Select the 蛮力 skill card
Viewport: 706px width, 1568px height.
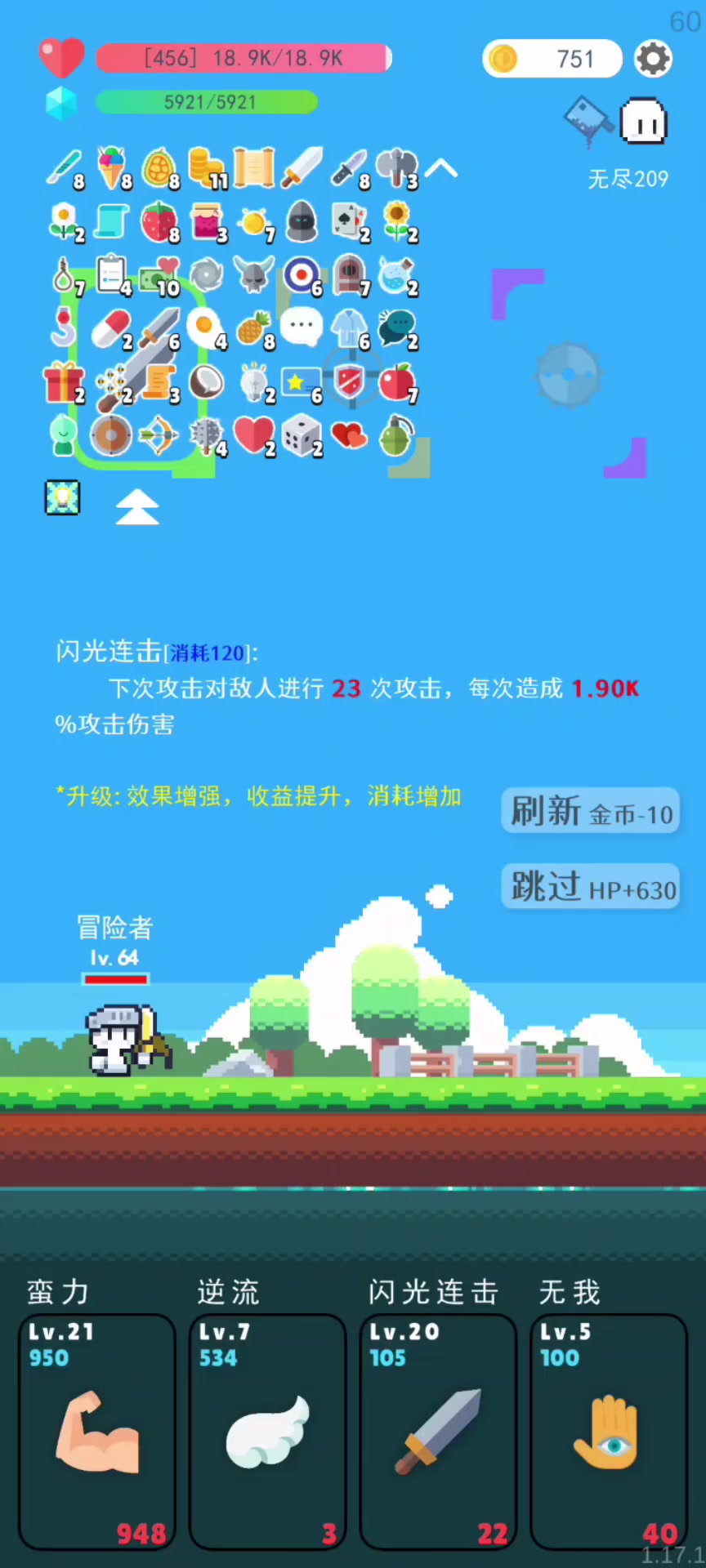click(97, 1432)
